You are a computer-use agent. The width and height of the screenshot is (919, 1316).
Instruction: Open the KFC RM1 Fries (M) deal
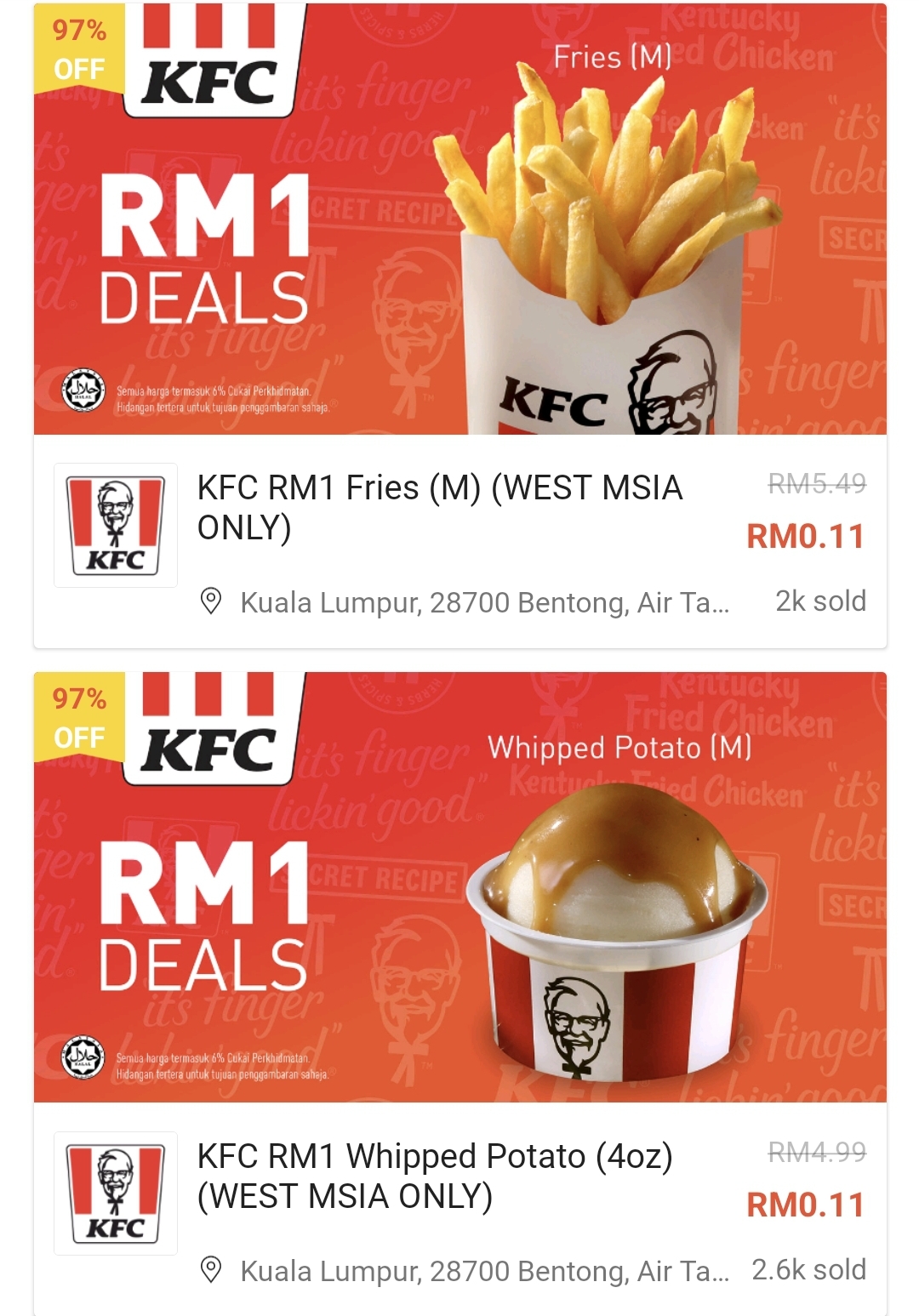440,508
